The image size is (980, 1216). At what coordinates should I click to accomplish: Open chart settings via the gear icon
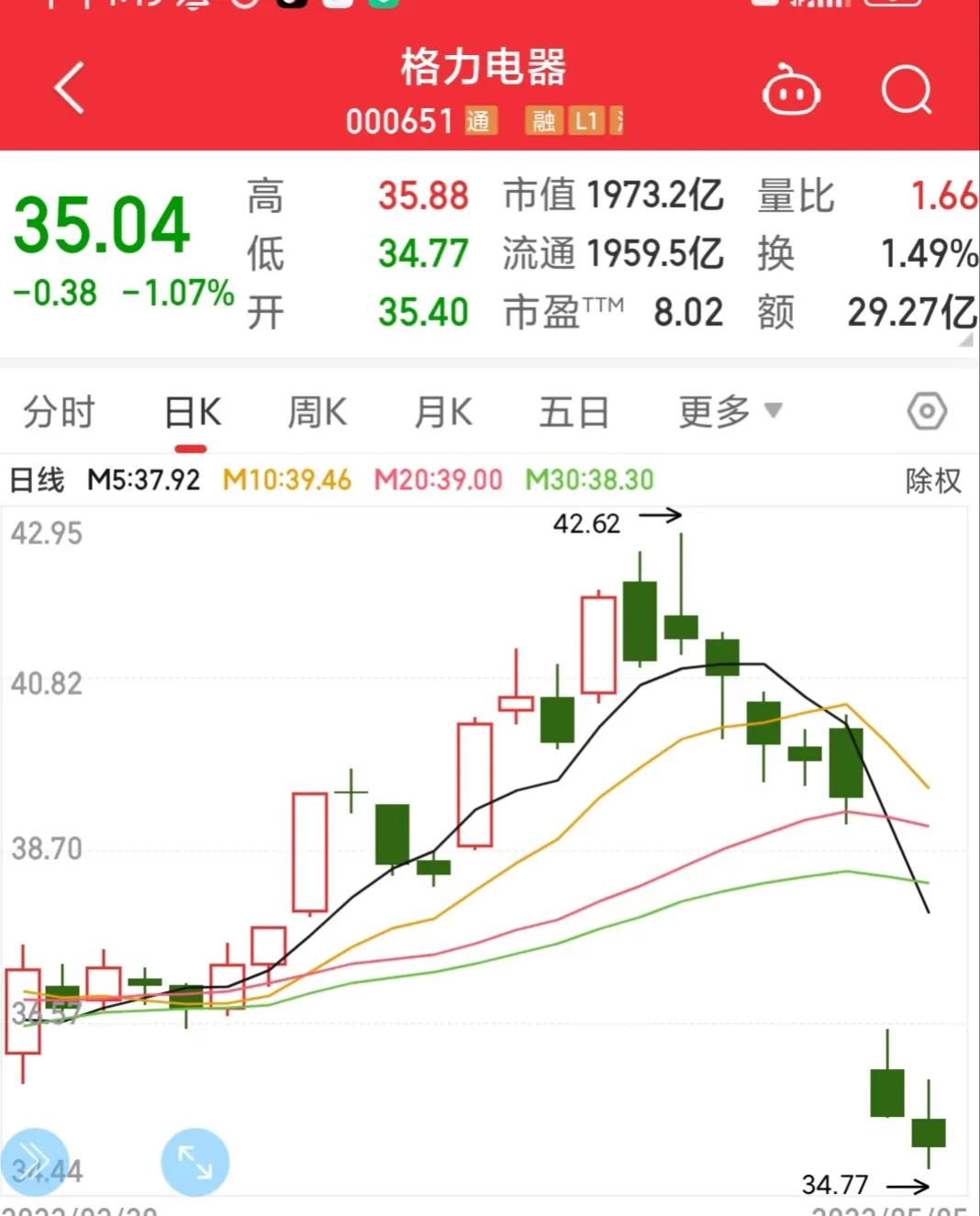click(x=929, y=412)
